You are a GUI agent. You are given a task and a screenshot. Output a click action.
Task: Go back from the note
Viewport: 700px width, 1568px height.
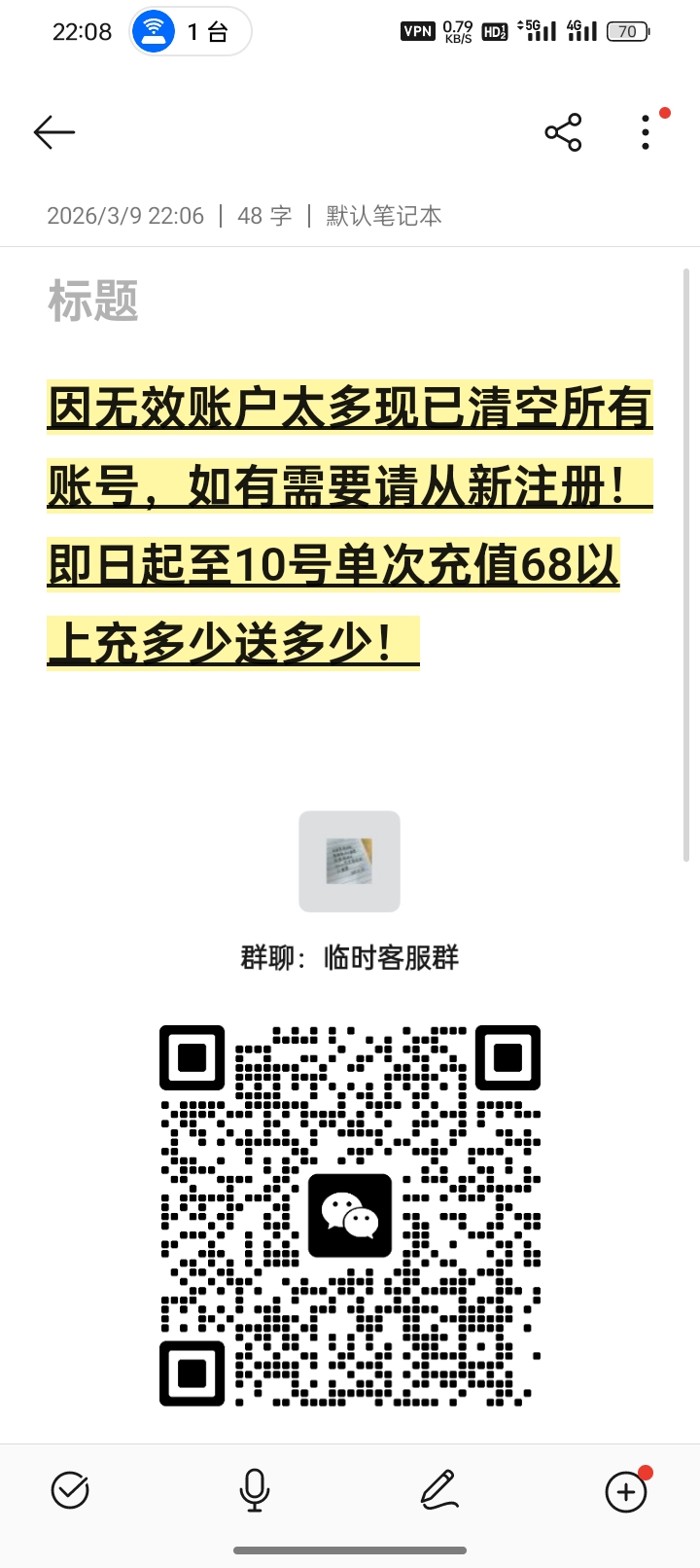[x=54, y=132]
